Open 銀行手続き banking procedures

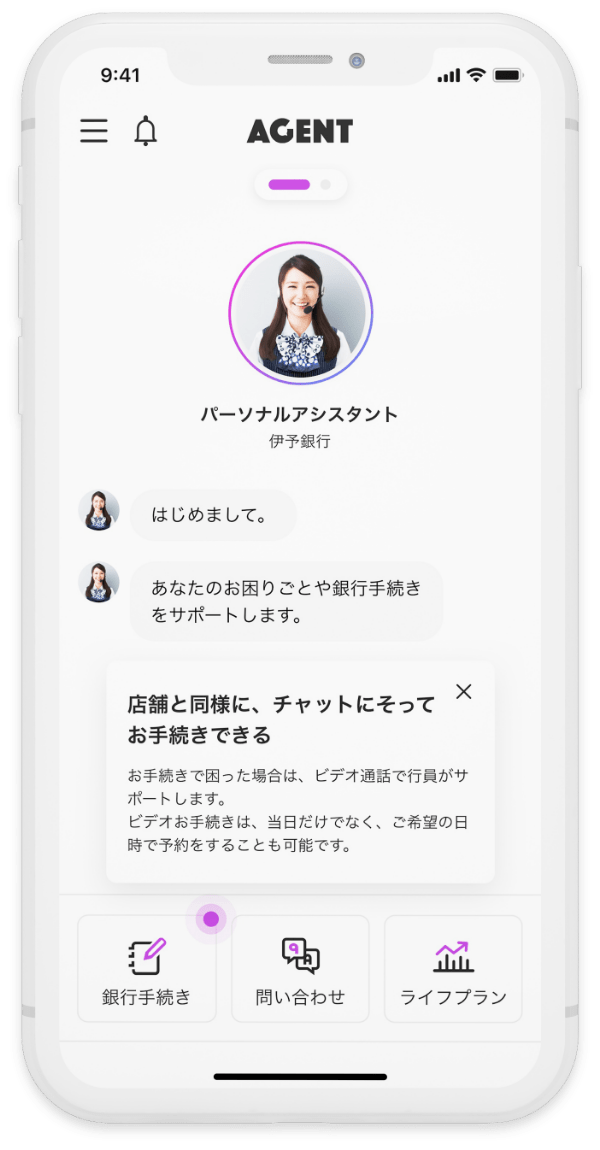147,968
